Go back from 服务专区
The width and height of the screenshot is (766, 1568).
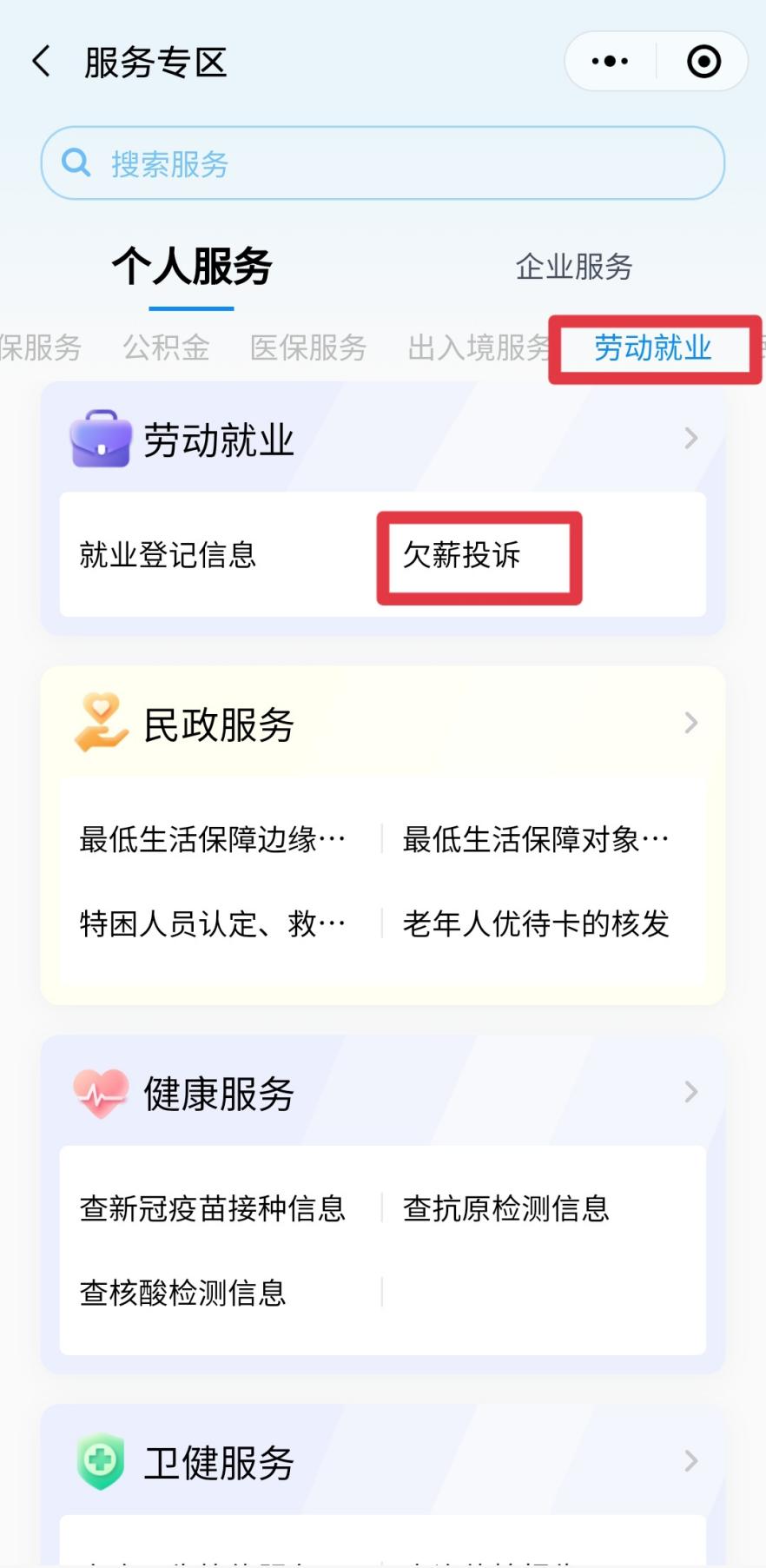point(41,62)
